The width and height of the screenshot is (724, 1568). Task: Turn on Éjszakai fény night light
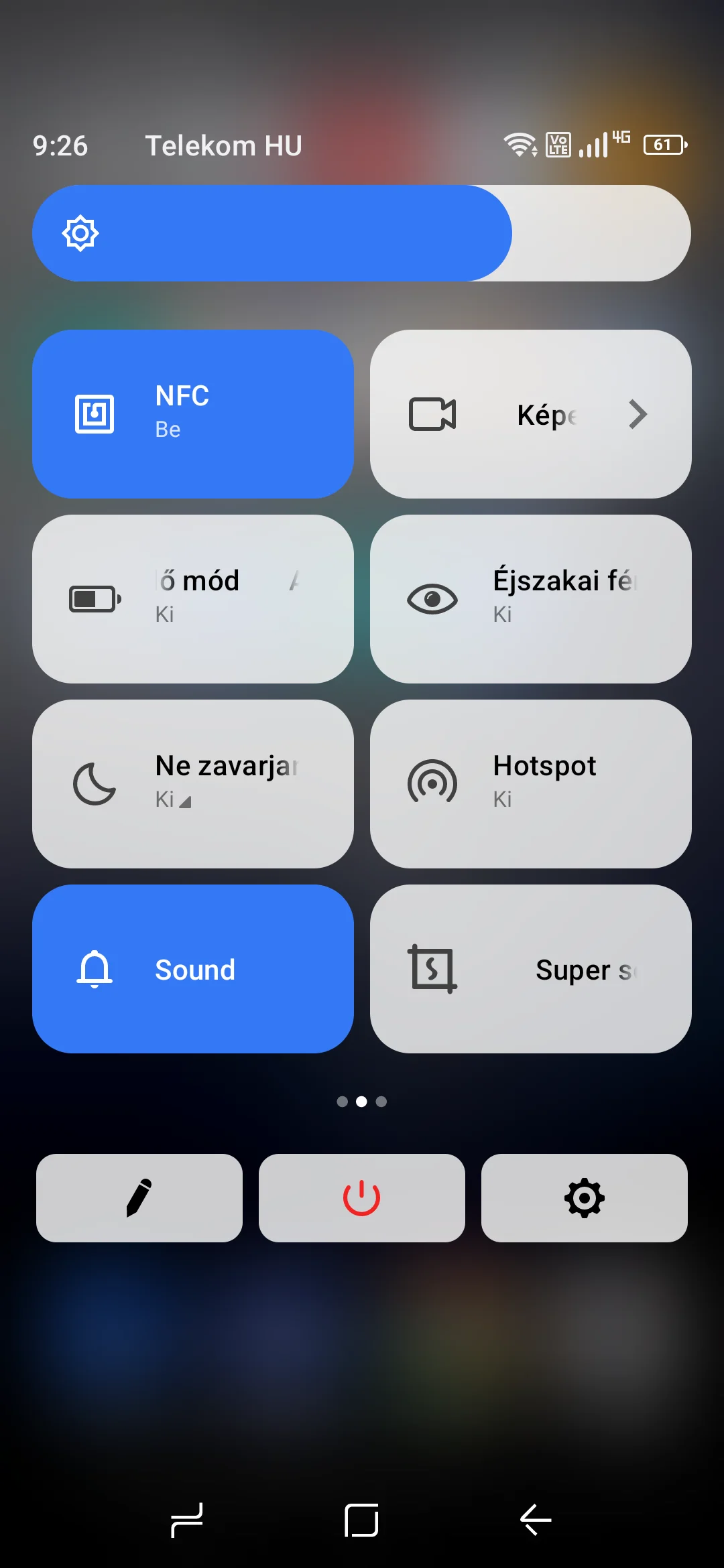coord(531,599)
